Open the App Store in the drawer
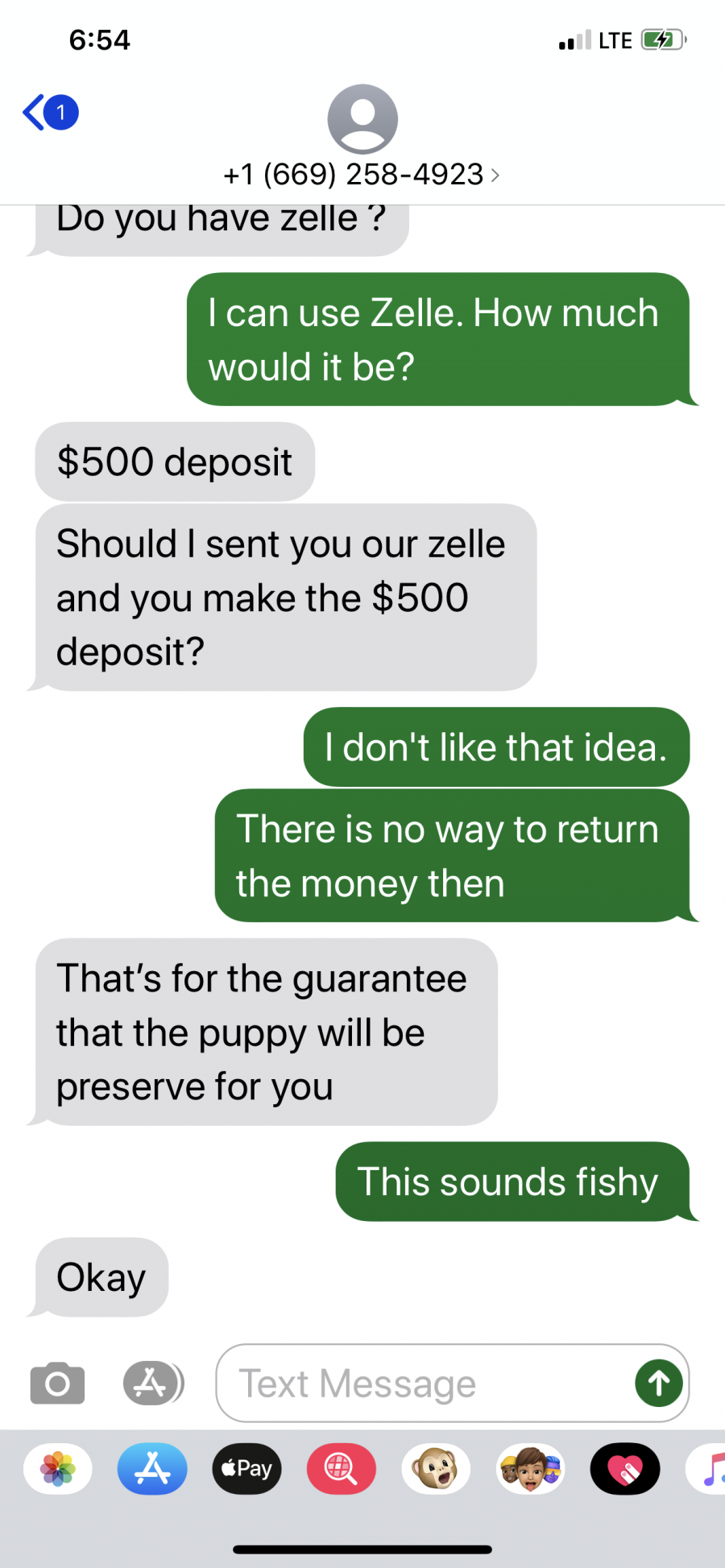Viewport: 725px width, 1568px height. (x=152, y=1469)
